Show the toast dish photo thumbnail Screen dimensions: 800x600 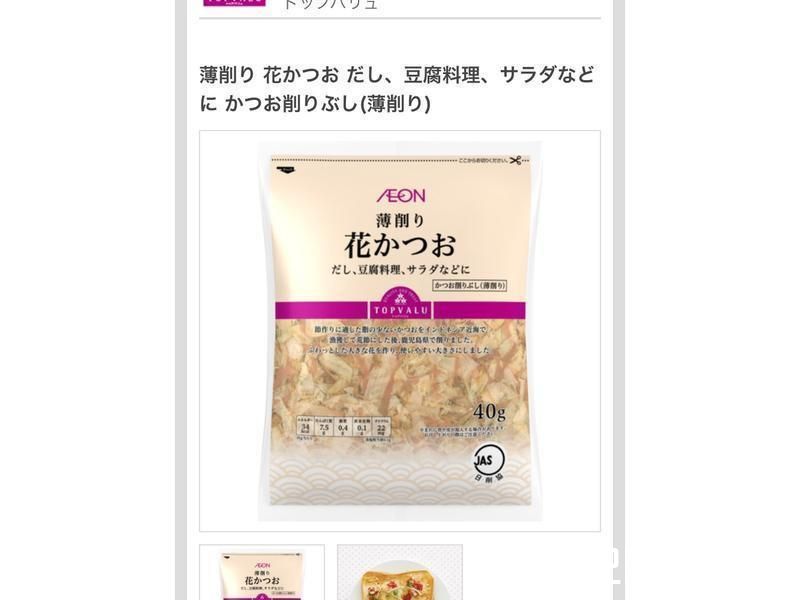point(400,573)
